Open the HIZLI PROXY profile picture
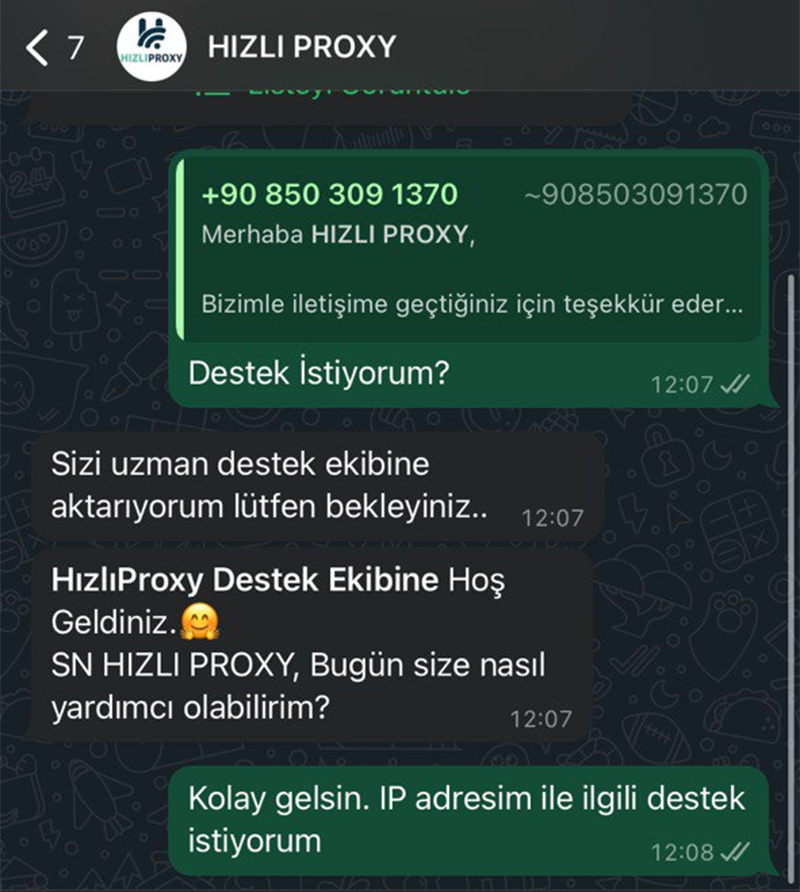 coord(151,47)
